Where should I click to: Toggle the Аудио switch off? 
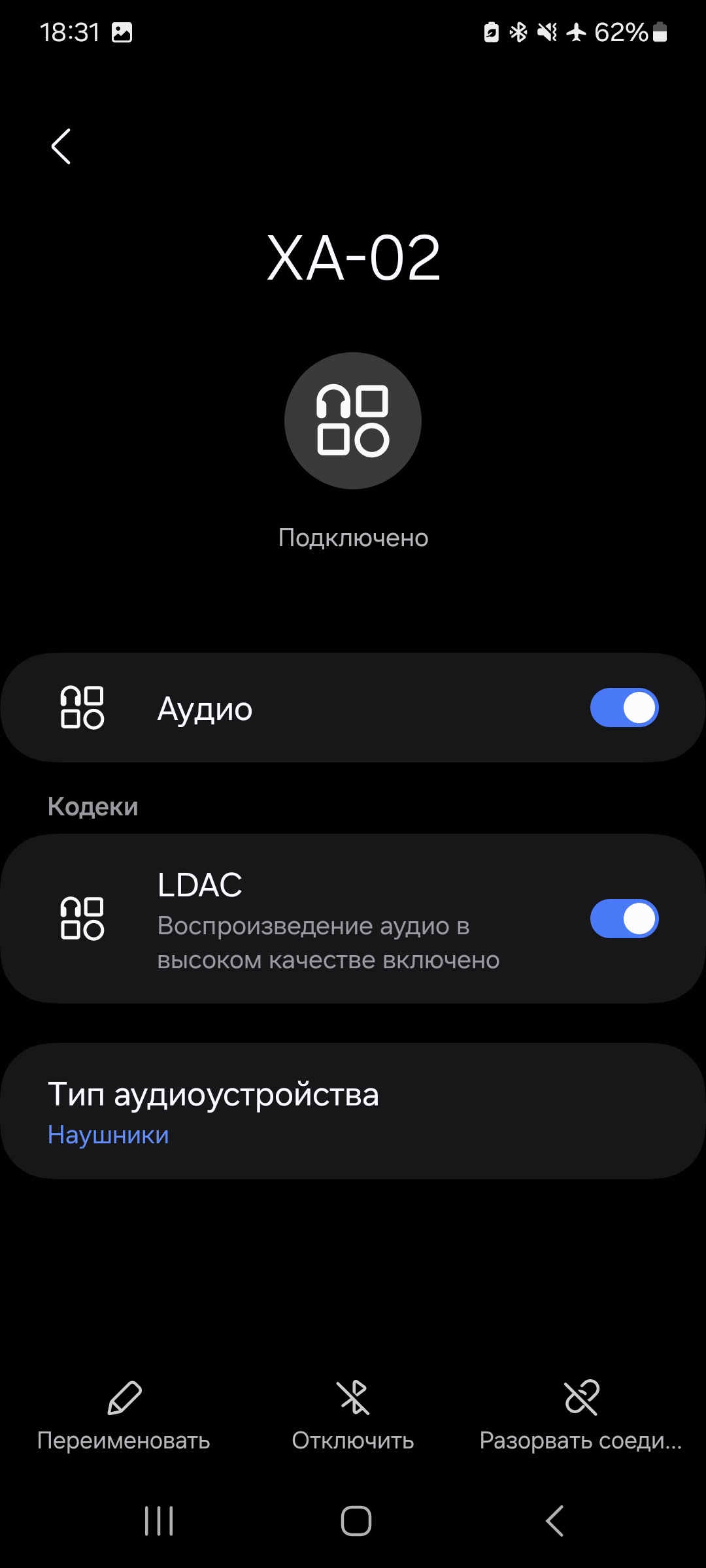pos(624,708)
